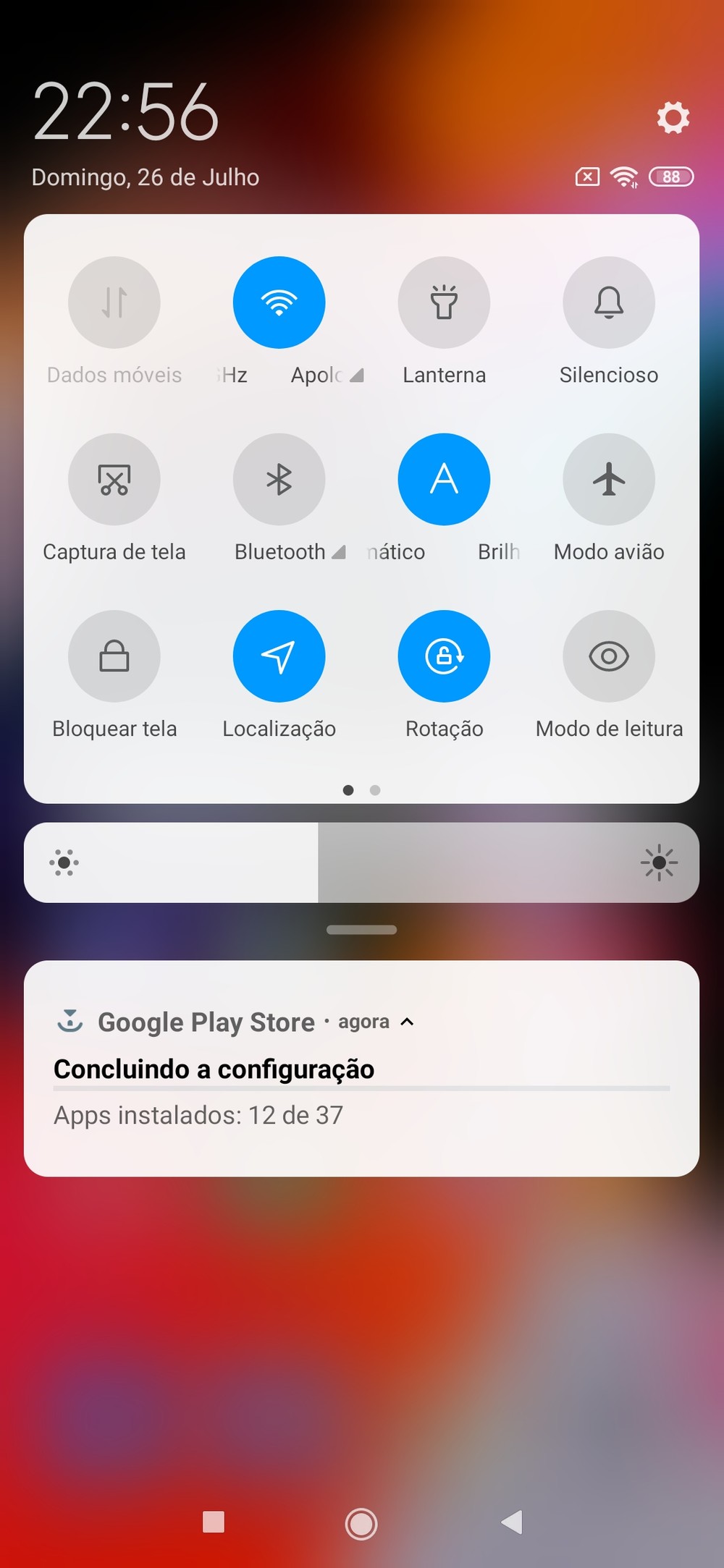Disable automatic brightness toggle
The width and height of the screenshot is (724, 1568).
coord(444,479)
